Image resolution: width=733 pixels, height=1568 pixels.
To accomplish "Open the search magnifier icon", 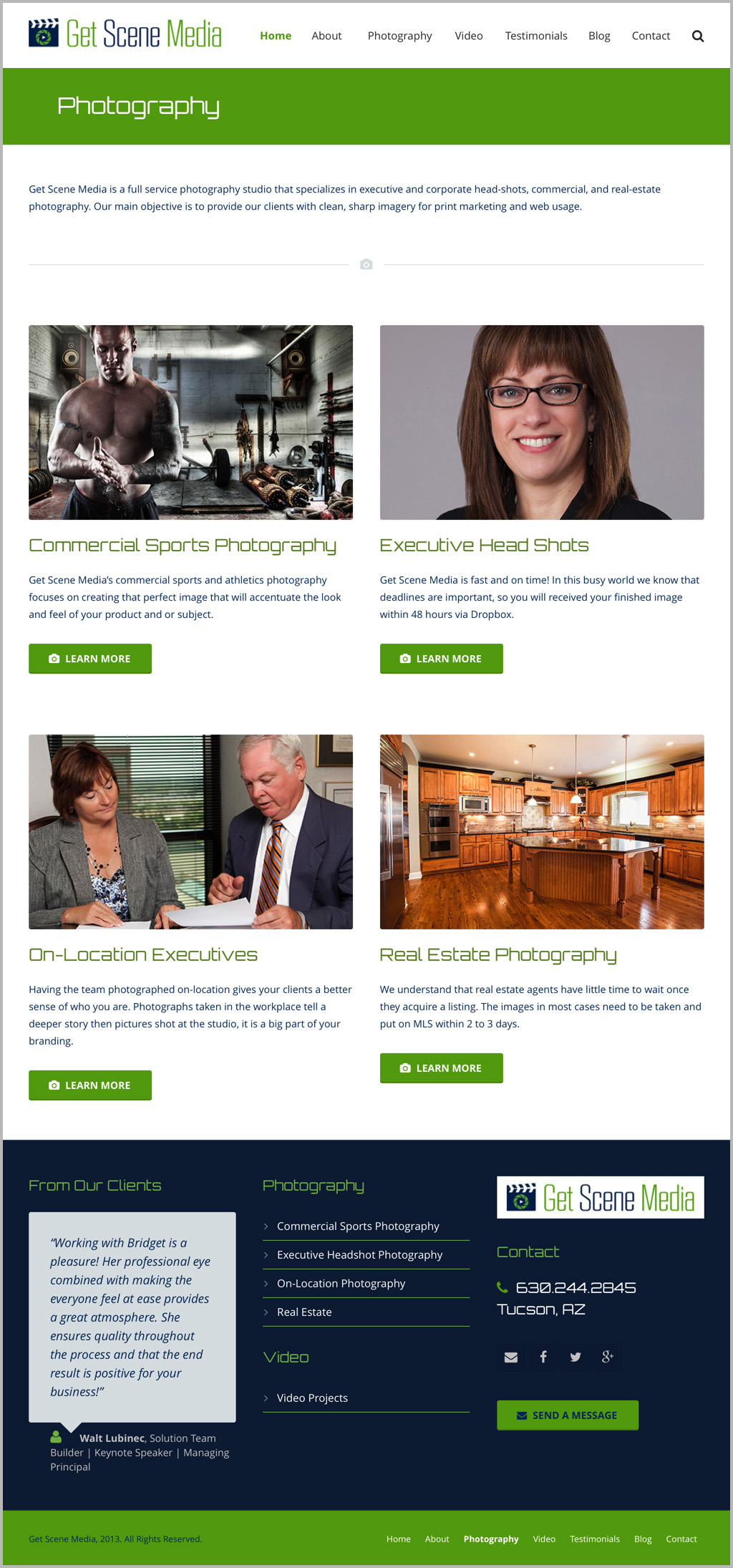I will click(x=697, y=36).
